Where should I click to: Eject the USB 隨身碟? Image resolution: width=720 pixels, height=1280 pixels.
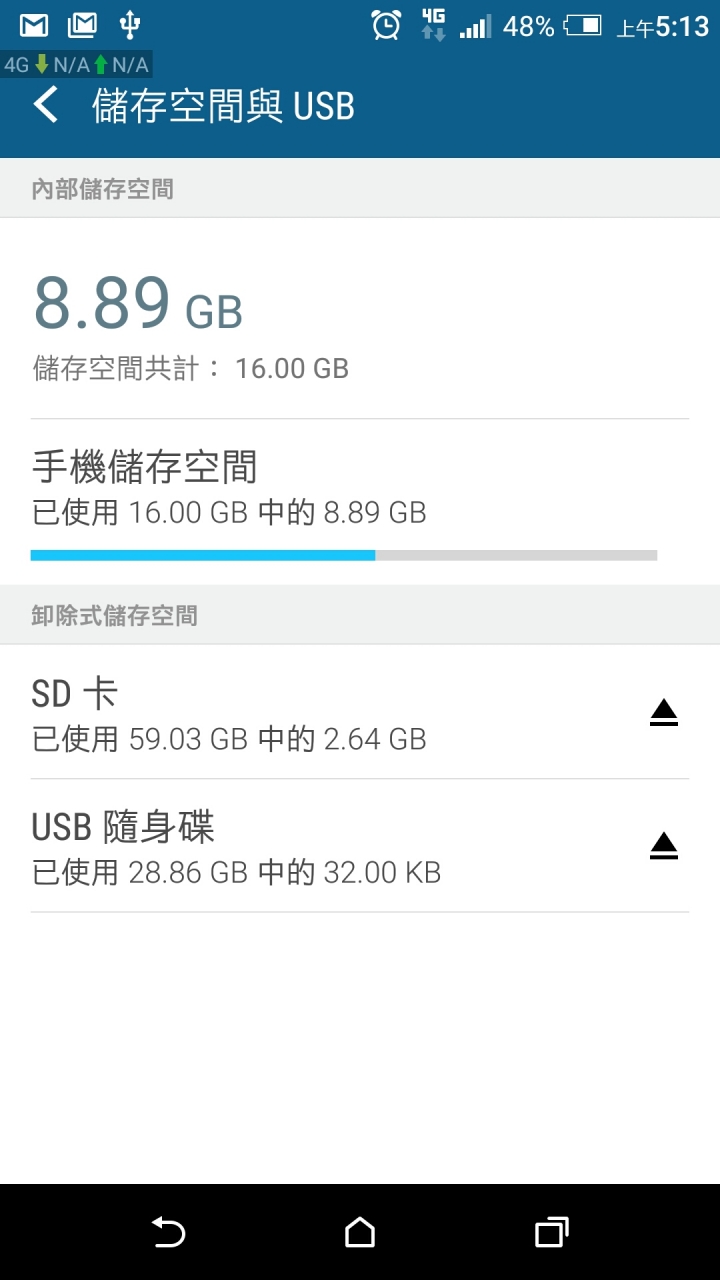click(x=664, y=847)
